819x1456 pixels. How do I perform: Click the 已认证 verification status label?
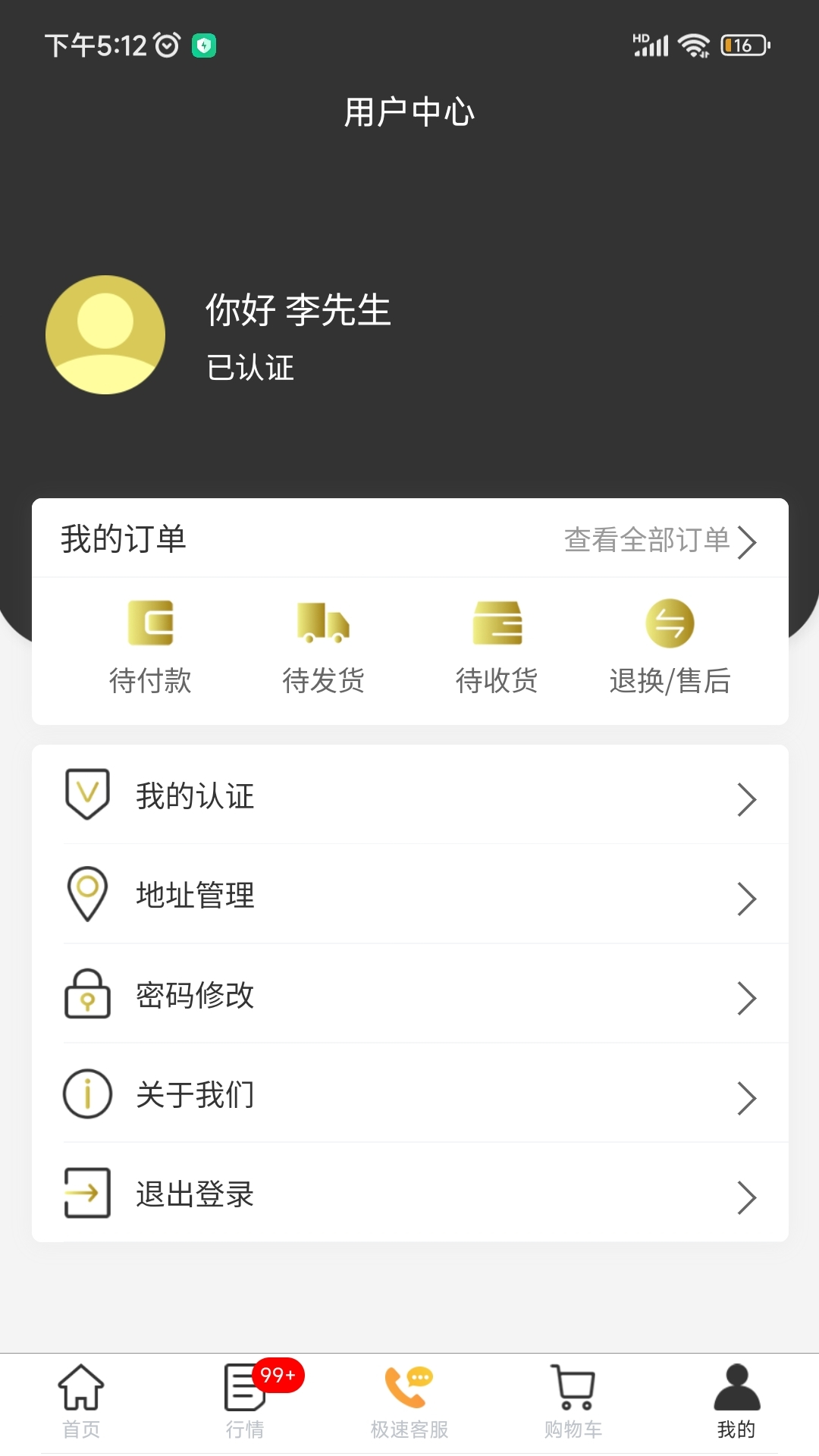click(250, 369)
